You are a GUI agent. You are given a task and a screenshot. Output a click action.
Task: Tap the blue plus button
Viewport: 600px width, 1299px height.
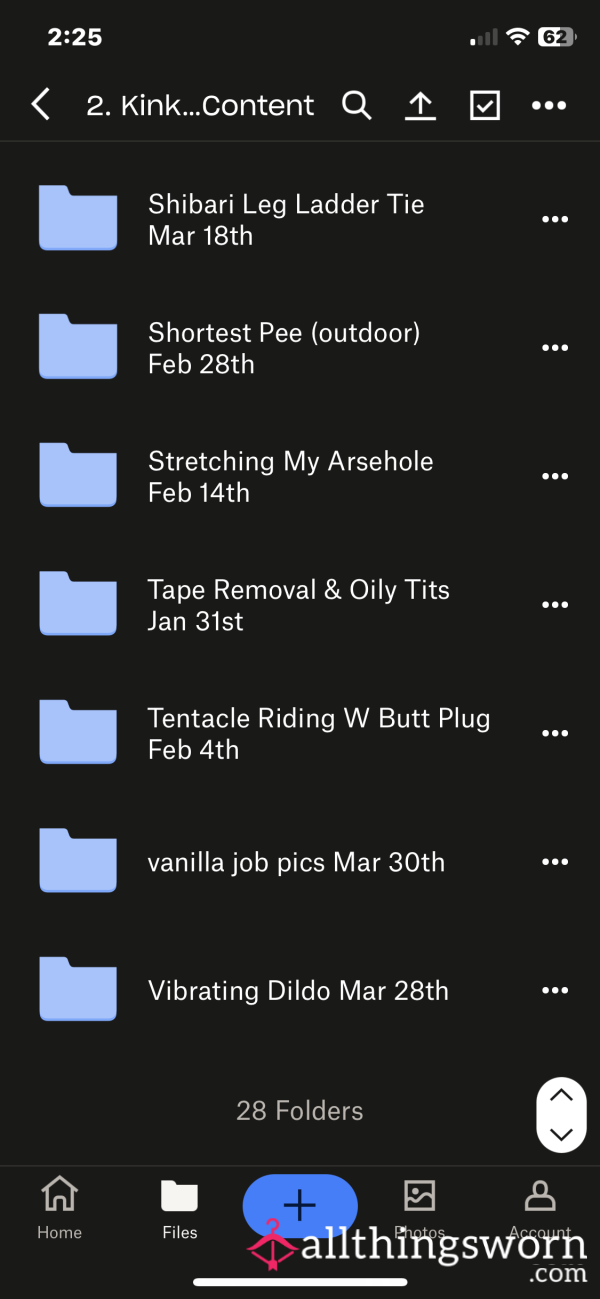point(300,1205)
